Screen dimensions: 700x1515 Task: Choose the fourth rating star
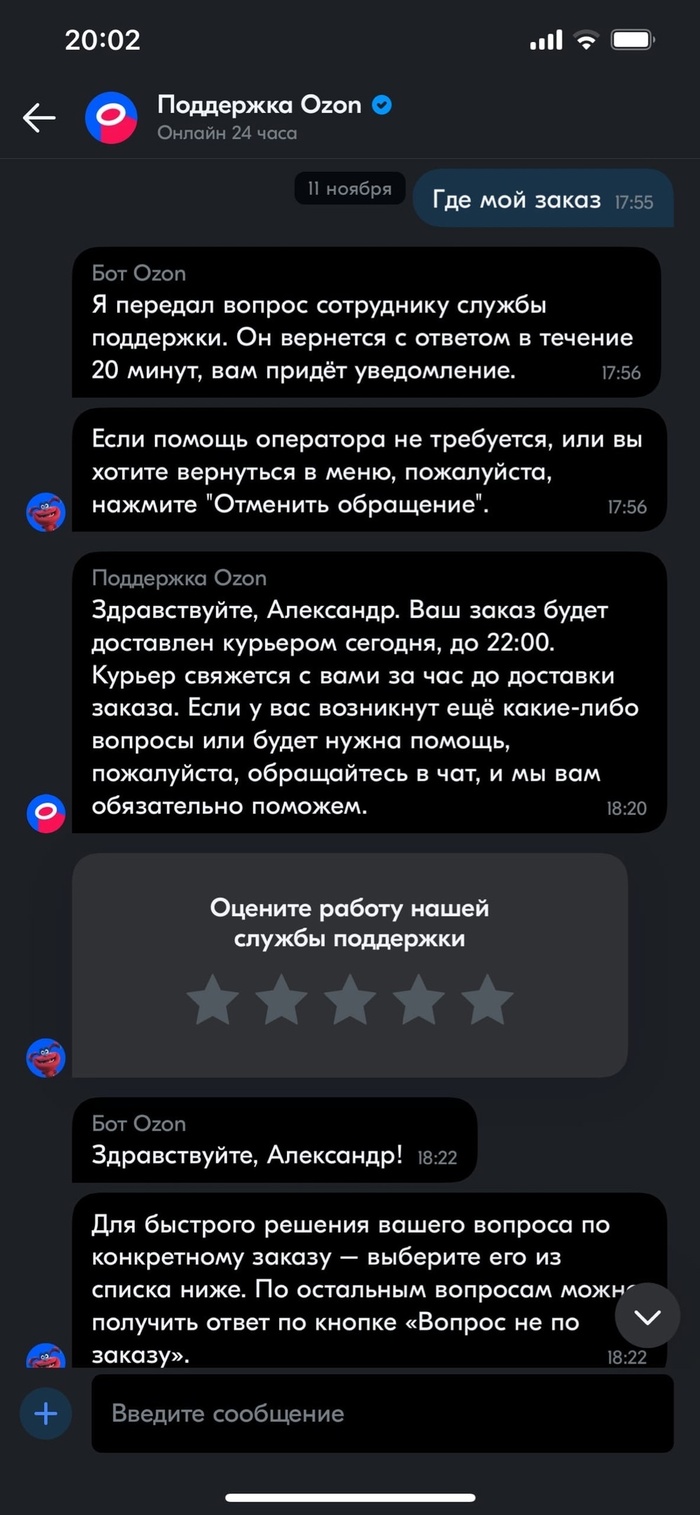pyautogui.click(x=418, y=1000)
